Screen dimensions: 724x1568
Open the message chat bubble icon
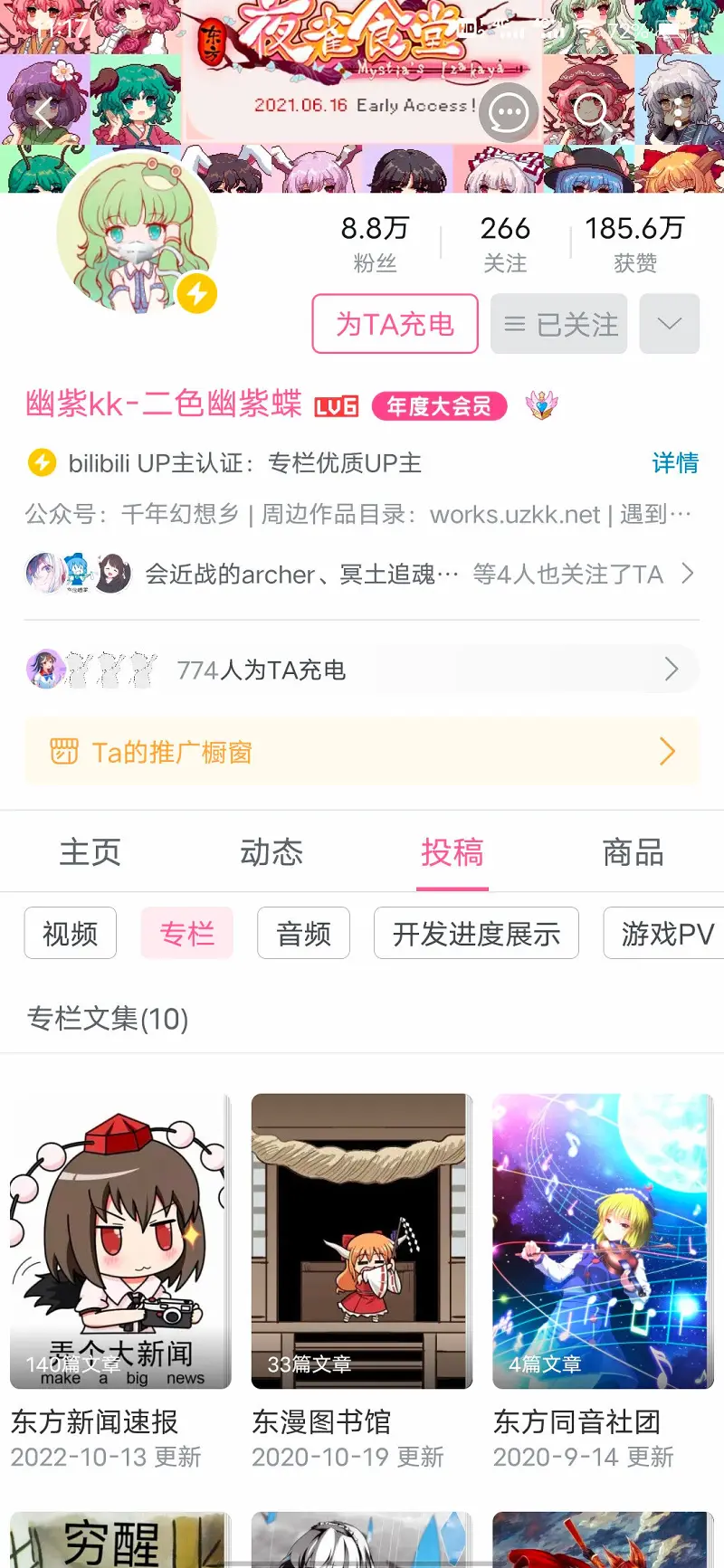tap(508, 113)
